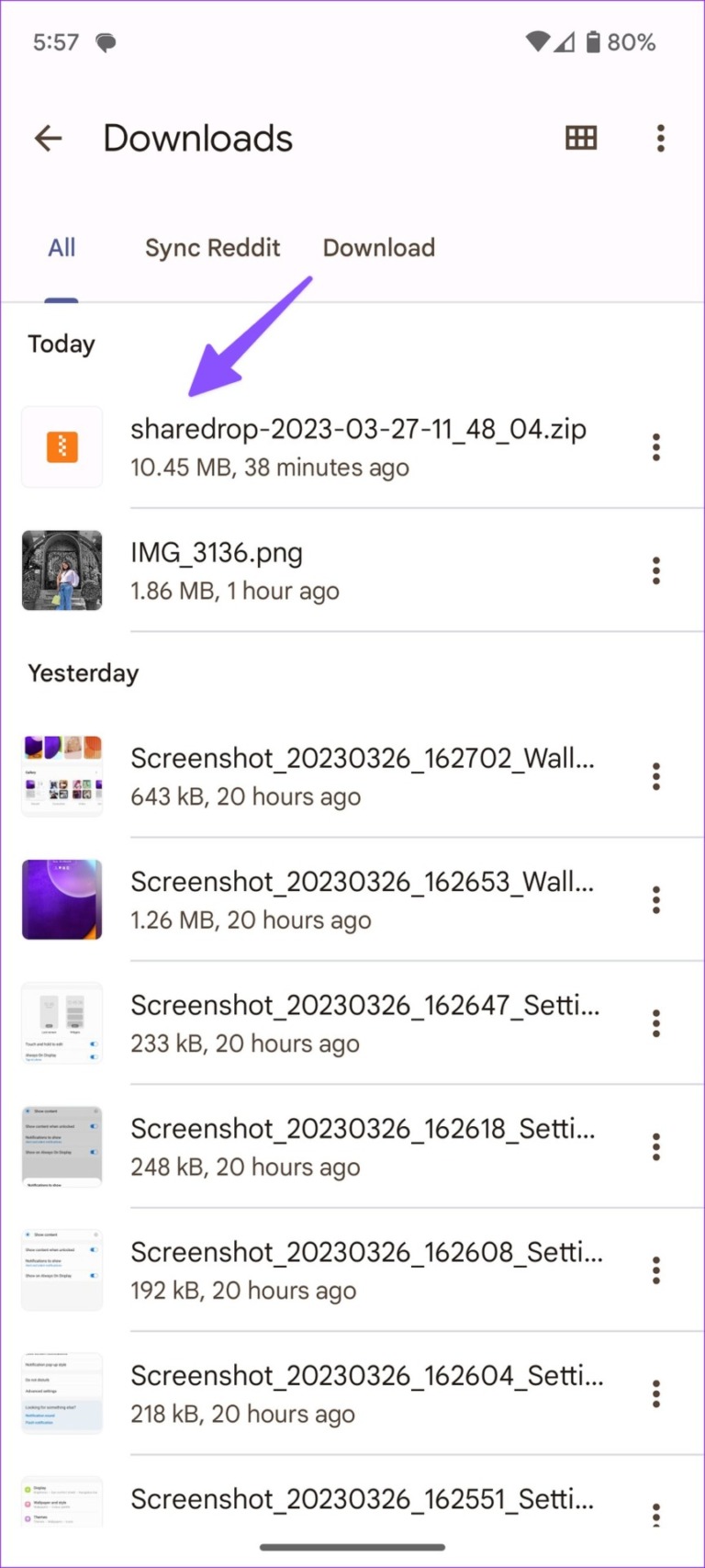Viewport: 705px width, 1568px height.
Task: Select the All filter tab
Action: pyautogui.click(x=62, y=247)
